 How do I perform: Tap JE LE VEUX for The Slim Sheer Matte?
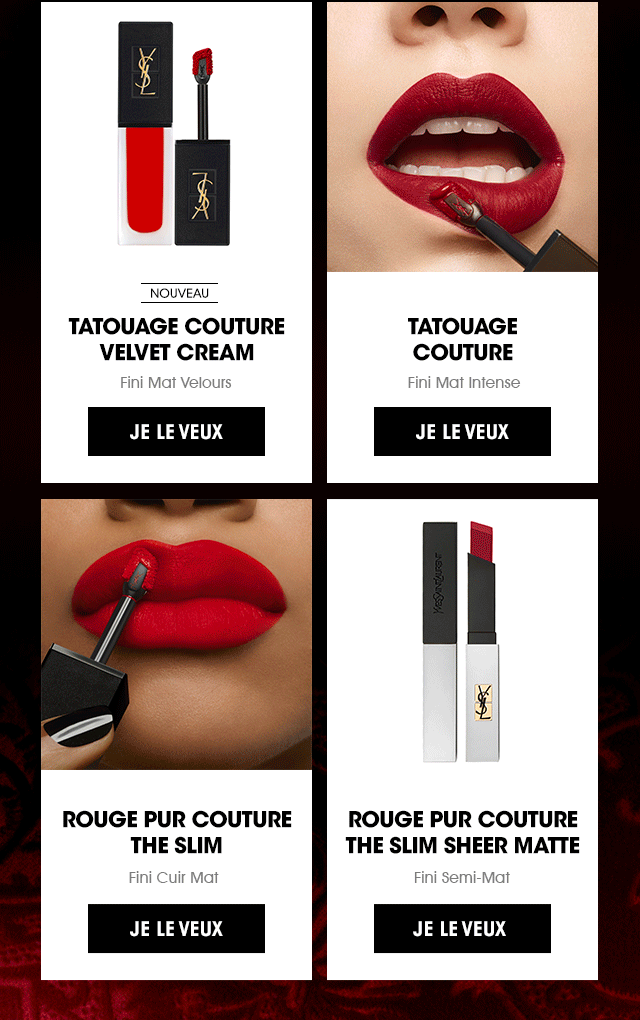point(462,929)
